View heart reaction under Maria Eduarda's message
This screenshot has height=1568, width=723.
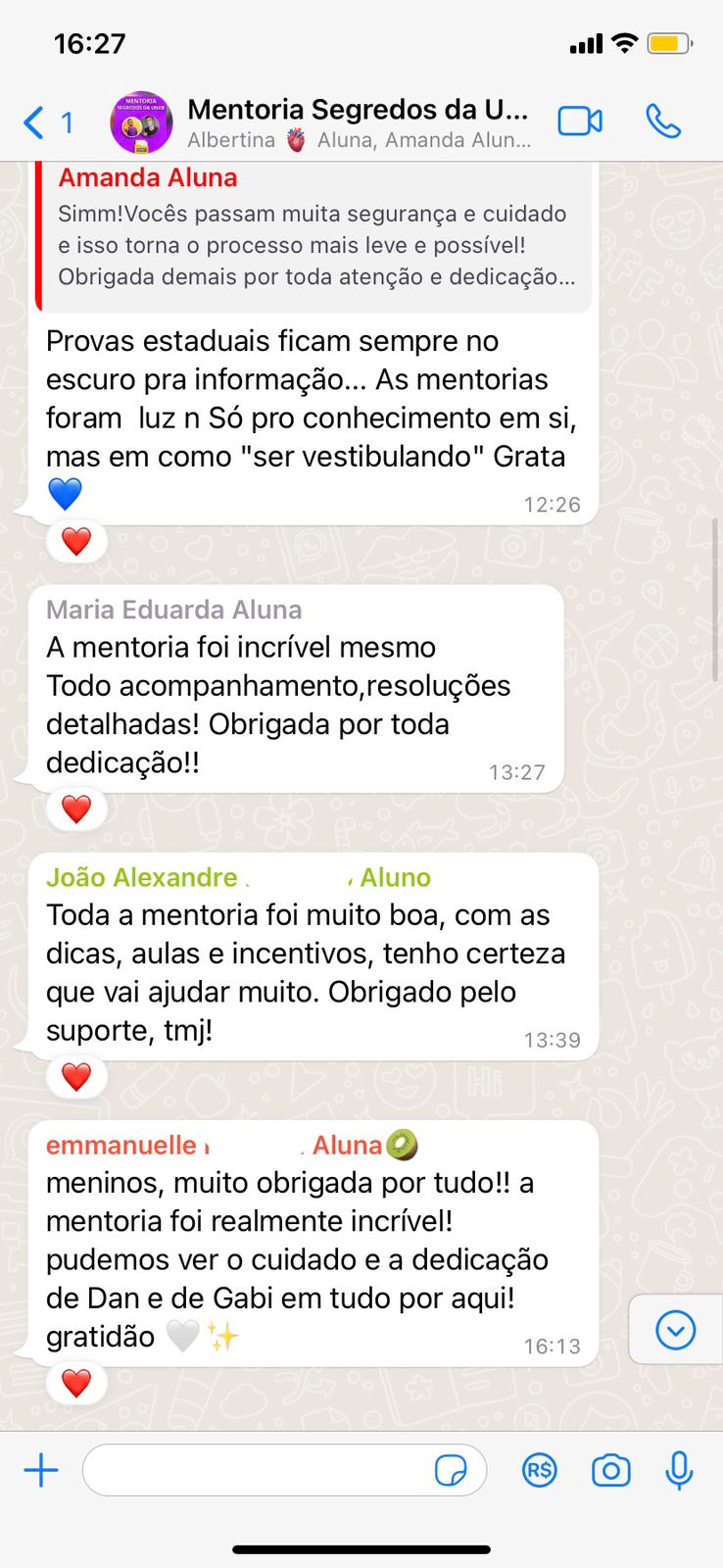(x=76, y=808)
